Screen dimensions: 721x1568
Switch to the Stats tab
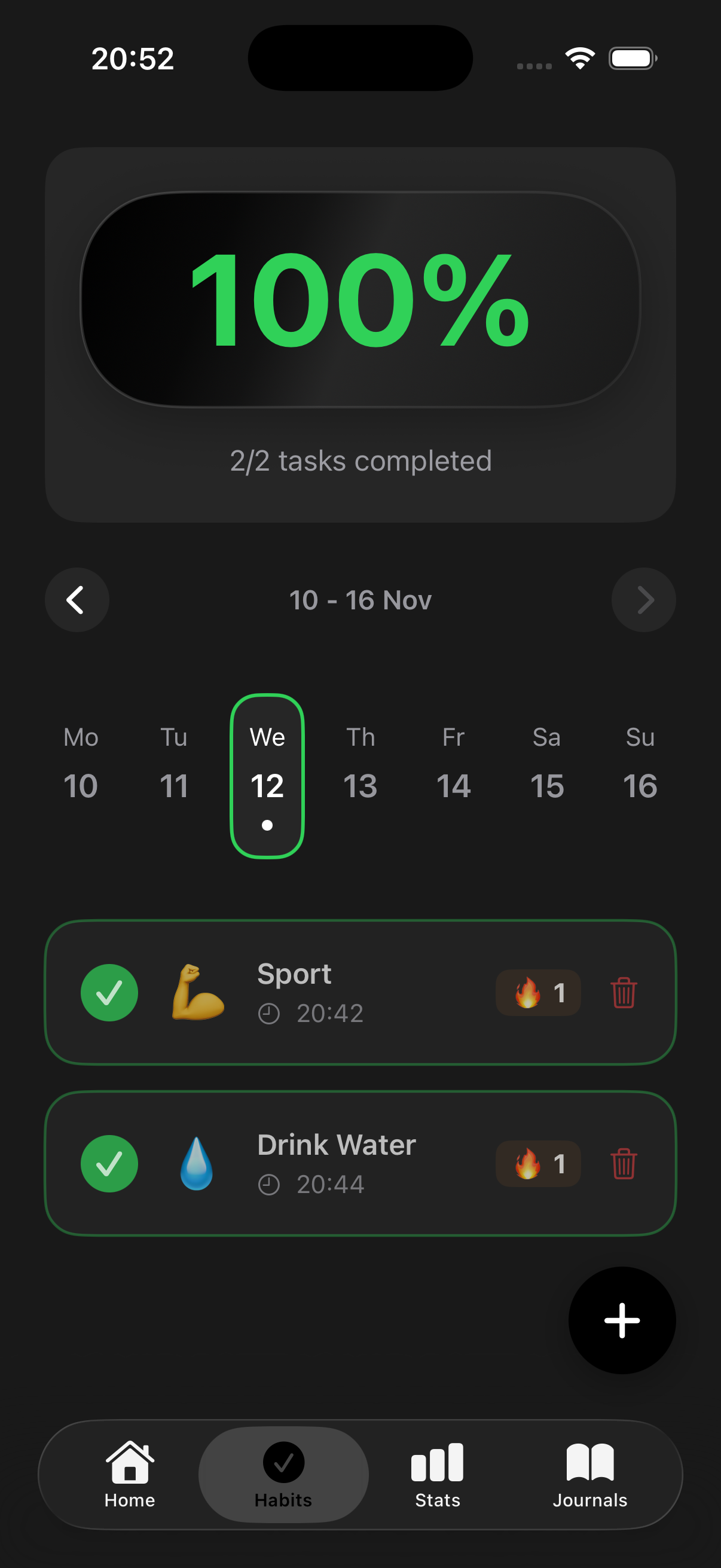coord(438,1474)
